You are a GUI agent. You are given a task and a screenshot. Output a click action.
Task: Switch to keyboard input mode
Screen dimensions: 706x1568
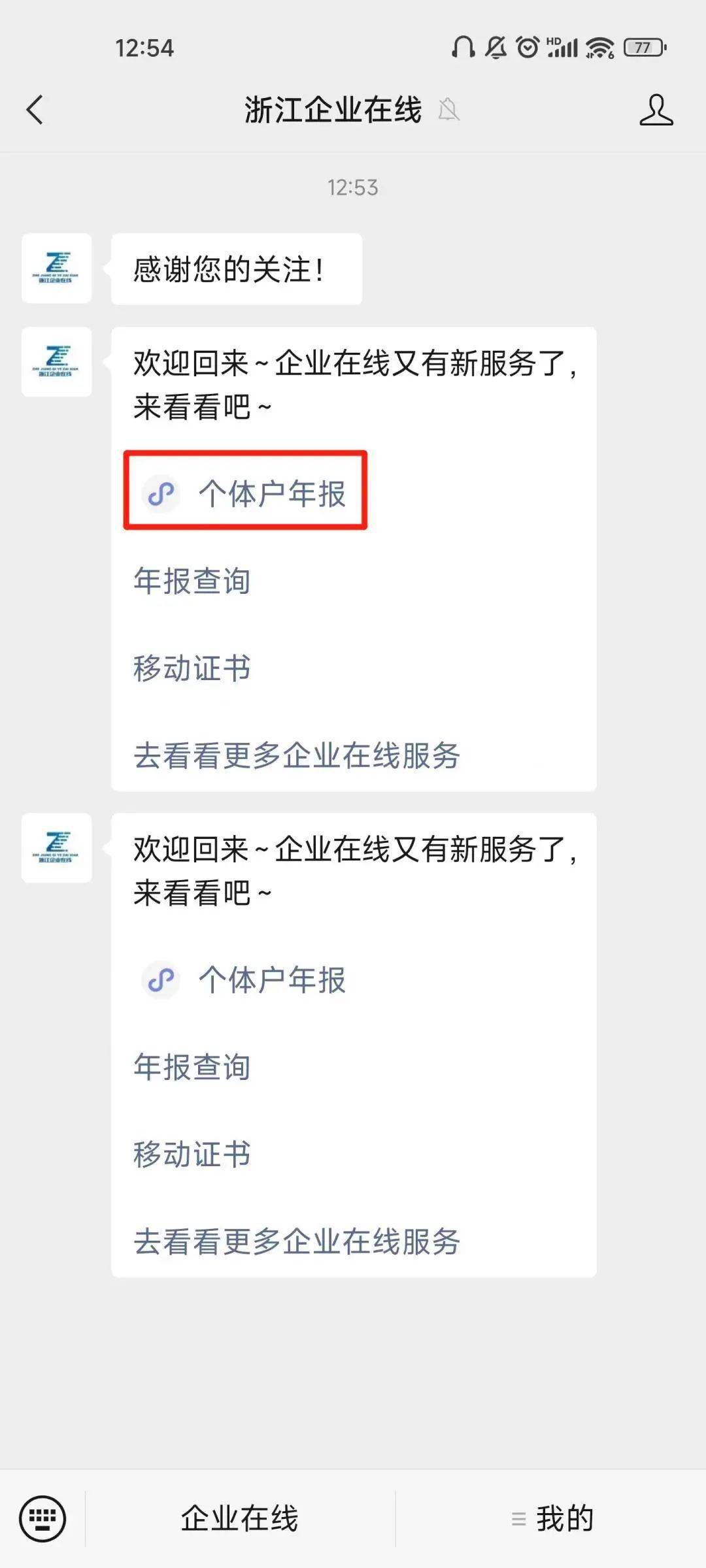pos(42,1518)
